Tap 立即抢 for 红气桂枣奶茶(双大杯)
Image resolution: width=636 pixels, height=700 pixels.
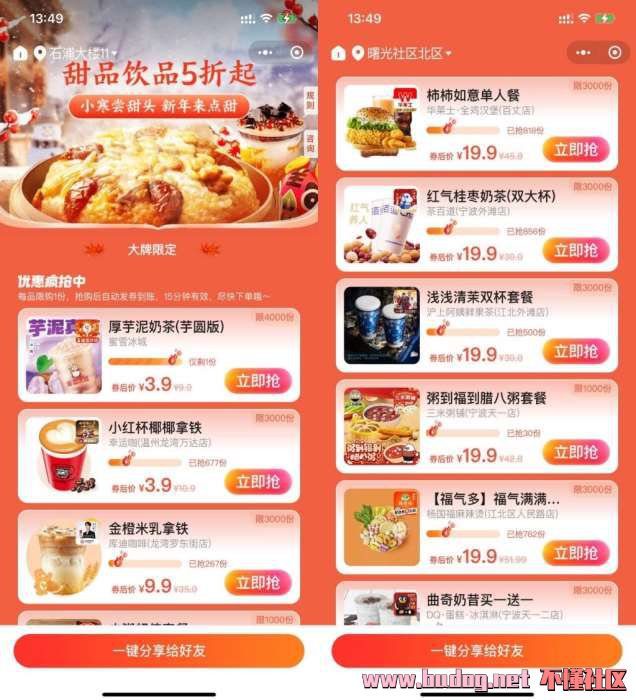click(x=575, y=250)
